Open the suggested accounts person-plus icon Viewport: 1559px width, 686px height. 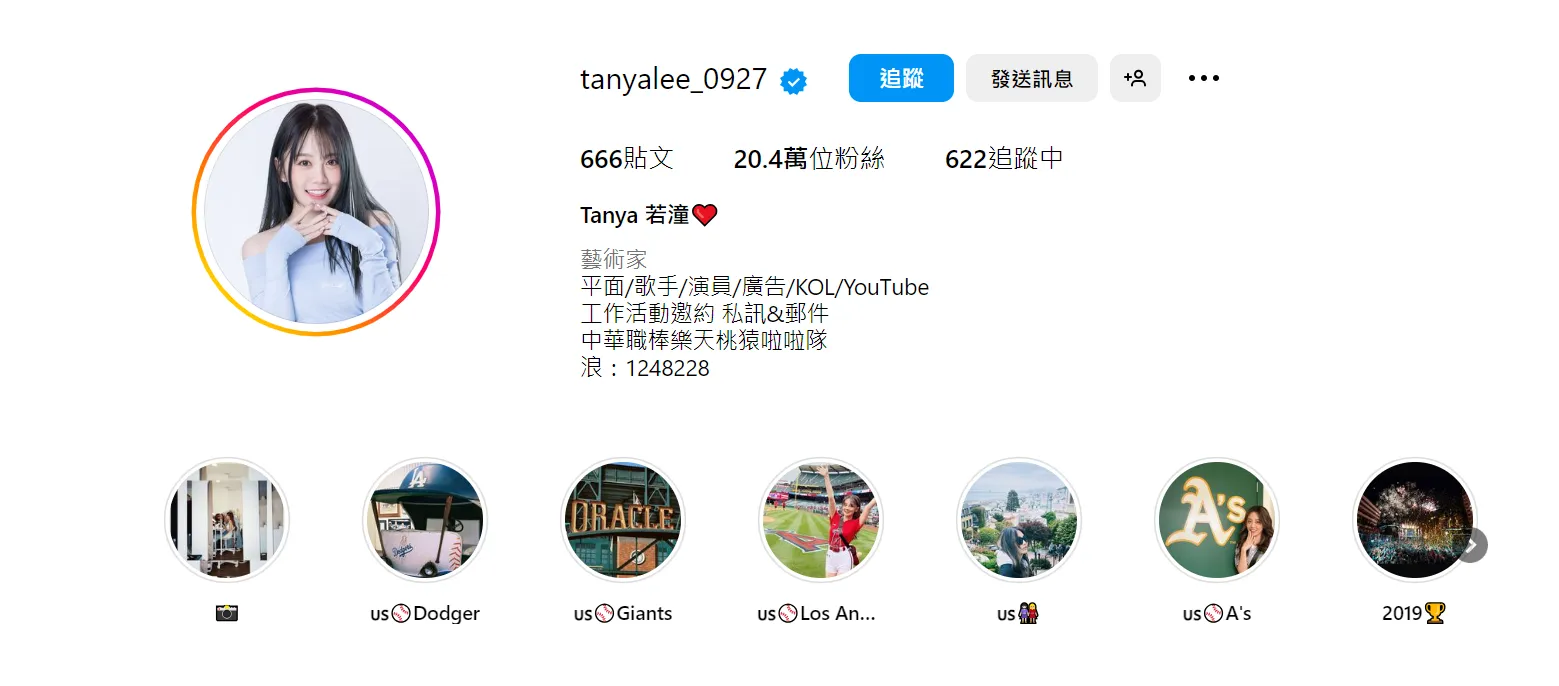pyautogui.click(x=1135, y=78)
